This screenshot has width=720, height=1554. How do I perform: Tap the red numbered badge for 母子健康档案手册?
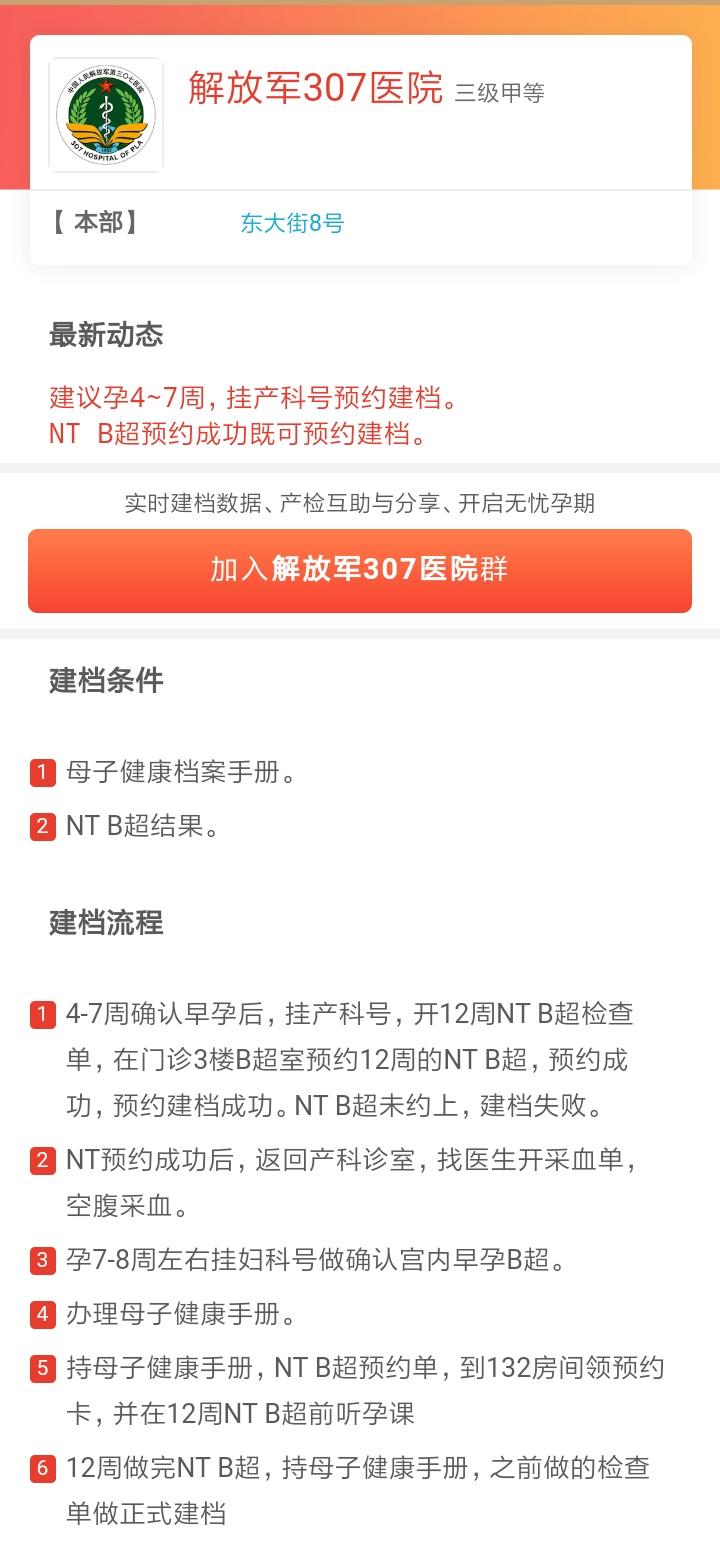42,771
